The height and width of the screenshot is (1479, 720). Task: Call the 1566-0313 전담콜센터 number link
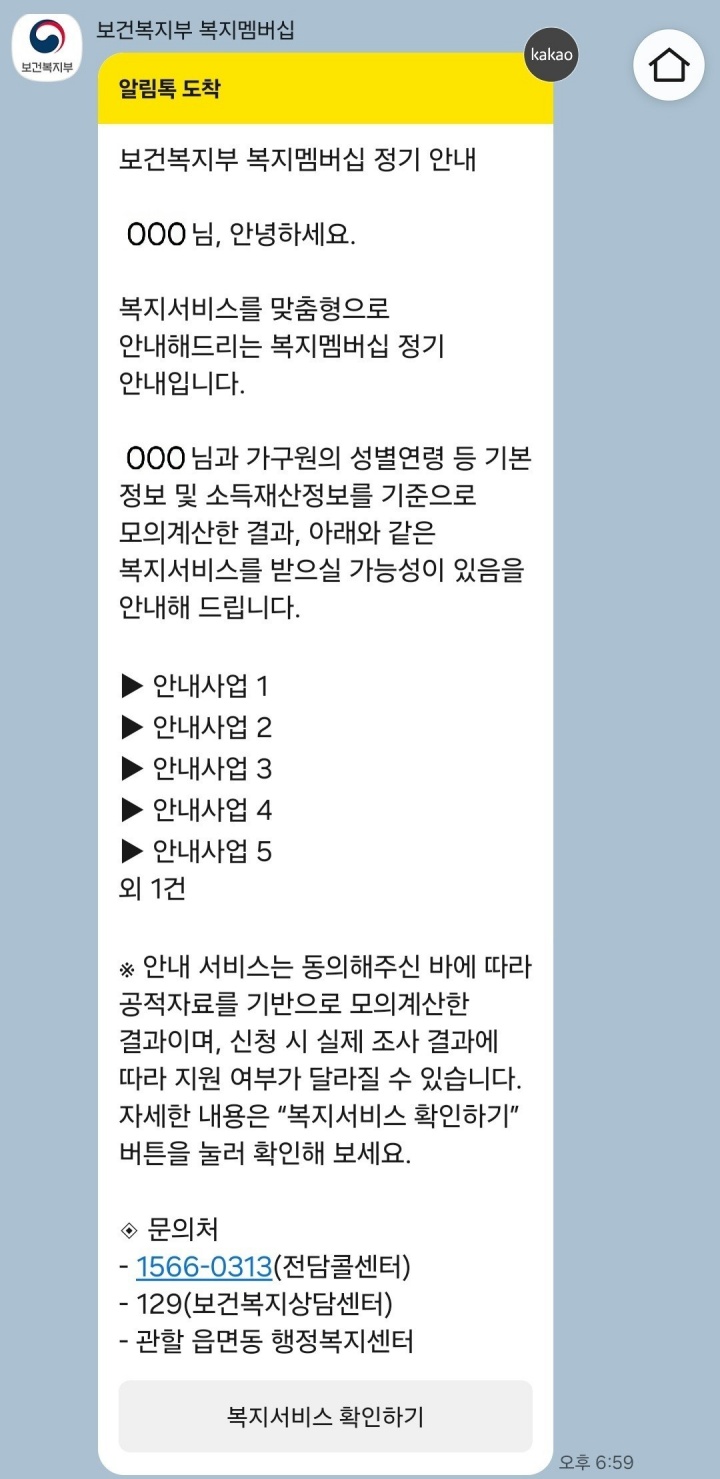click(204, 1267)
